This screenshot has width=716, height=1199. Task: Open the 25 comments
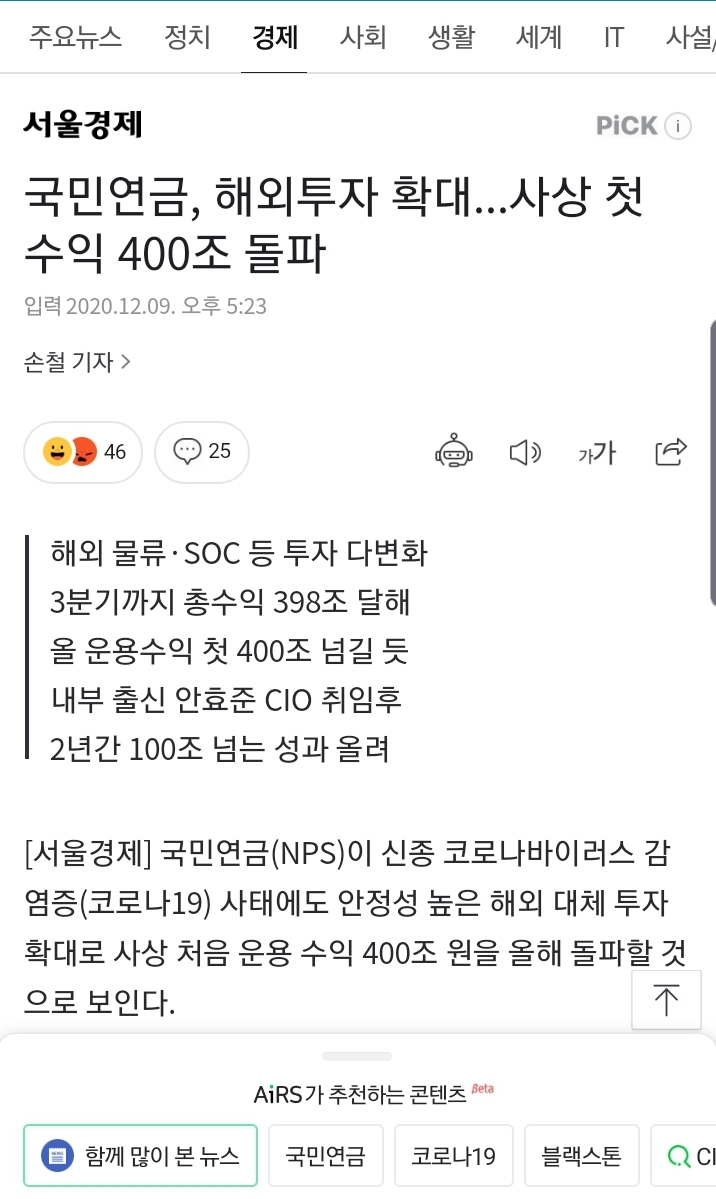tap(202, 452)
